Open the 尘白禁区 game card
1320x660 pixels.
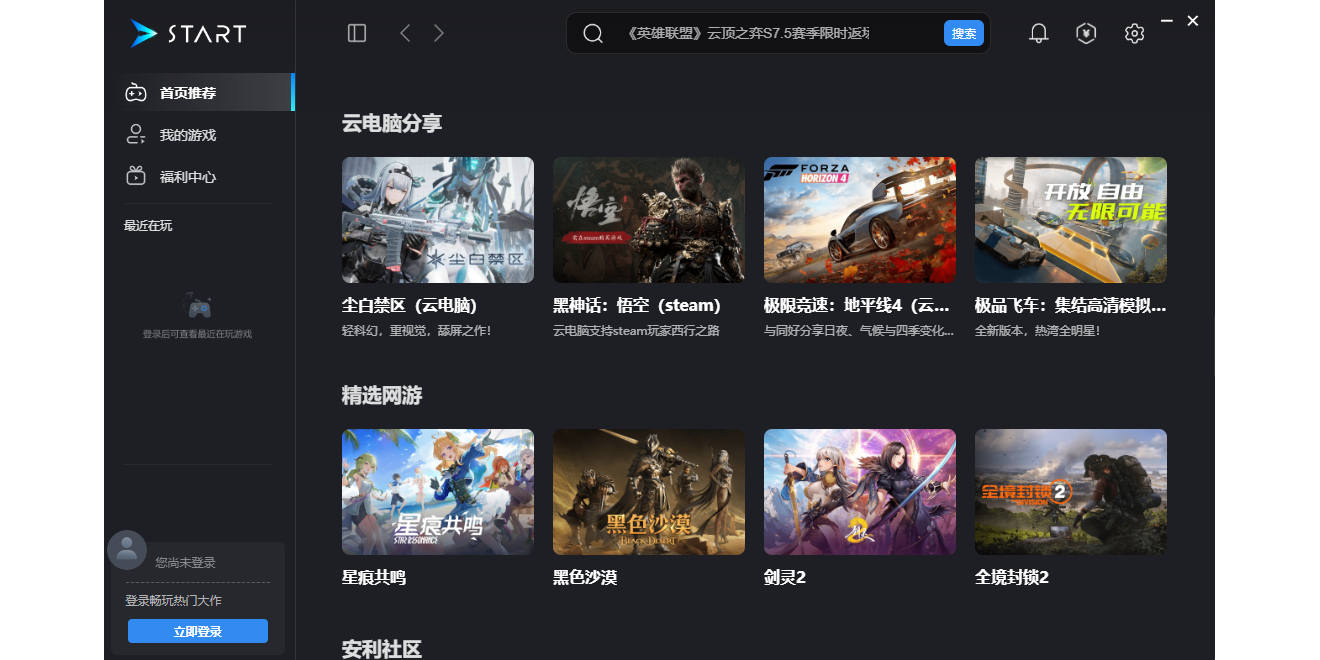pyautogui.click(x=437, y=220)
